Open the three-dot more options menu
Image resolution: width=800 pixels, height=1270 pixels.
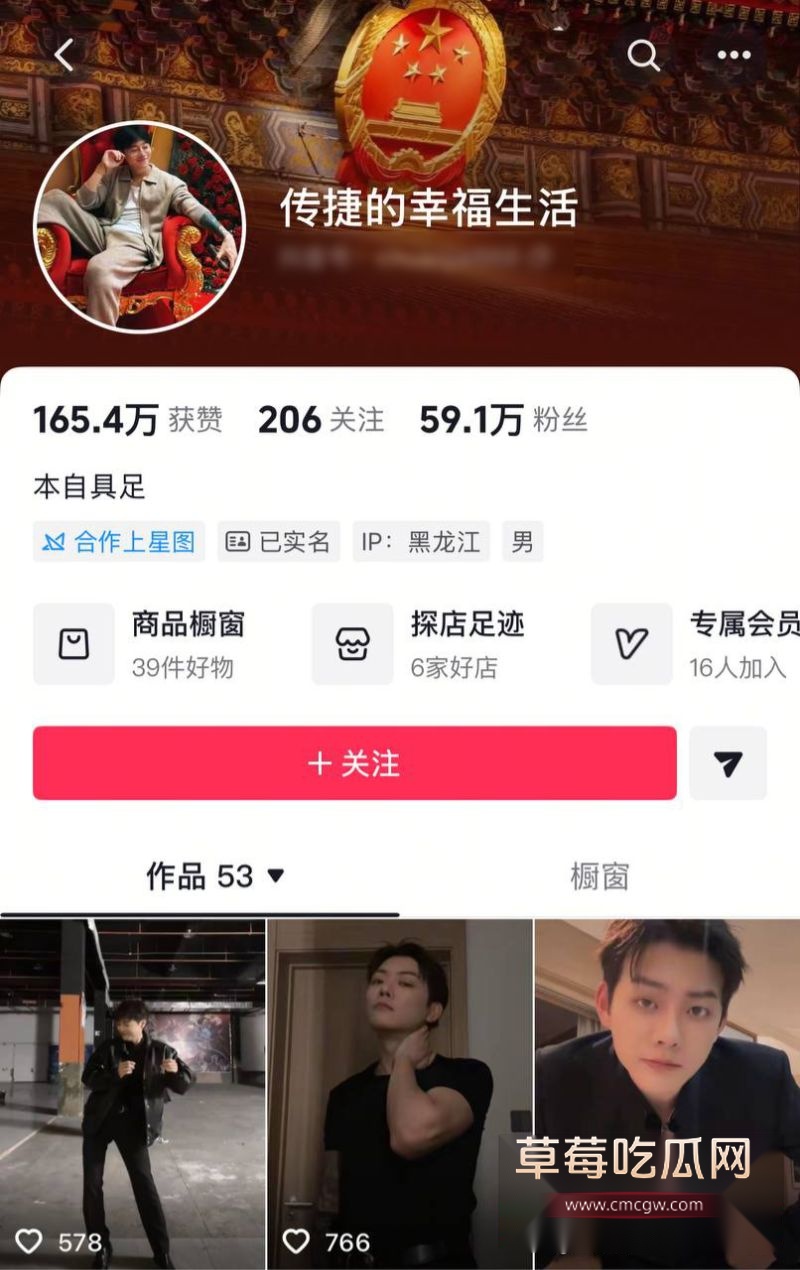[x=733, y=55]
